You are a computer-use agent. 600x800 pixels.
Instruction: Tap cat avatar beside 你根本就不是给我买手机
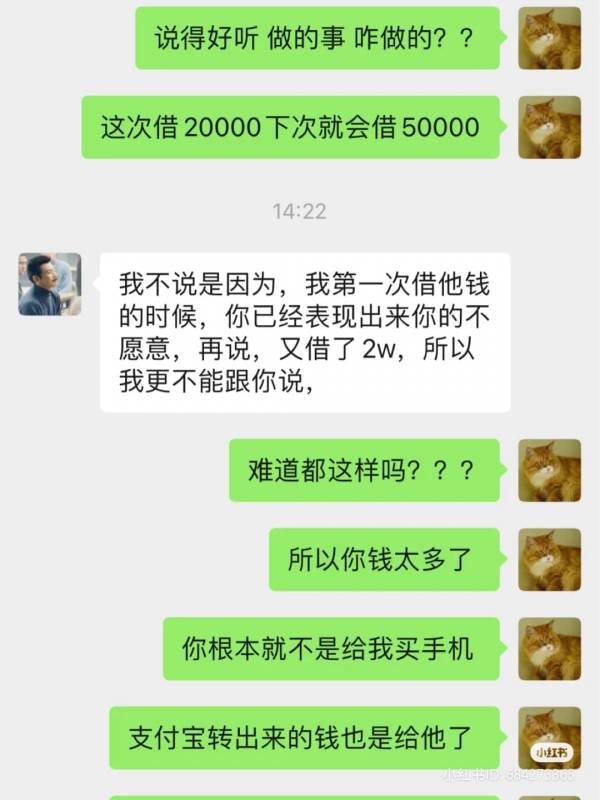pos(549,649)
